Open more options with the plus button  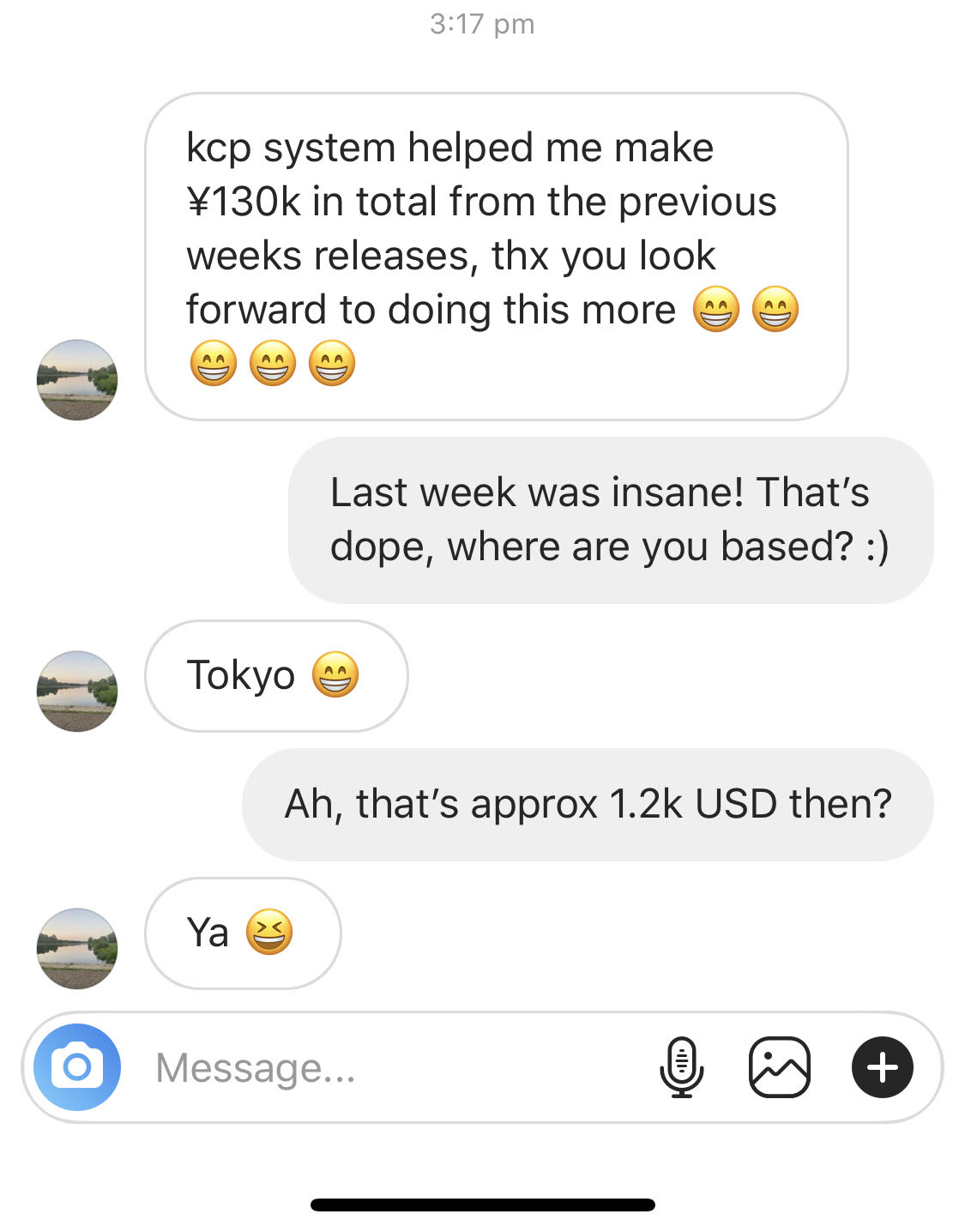point(882,1067)
